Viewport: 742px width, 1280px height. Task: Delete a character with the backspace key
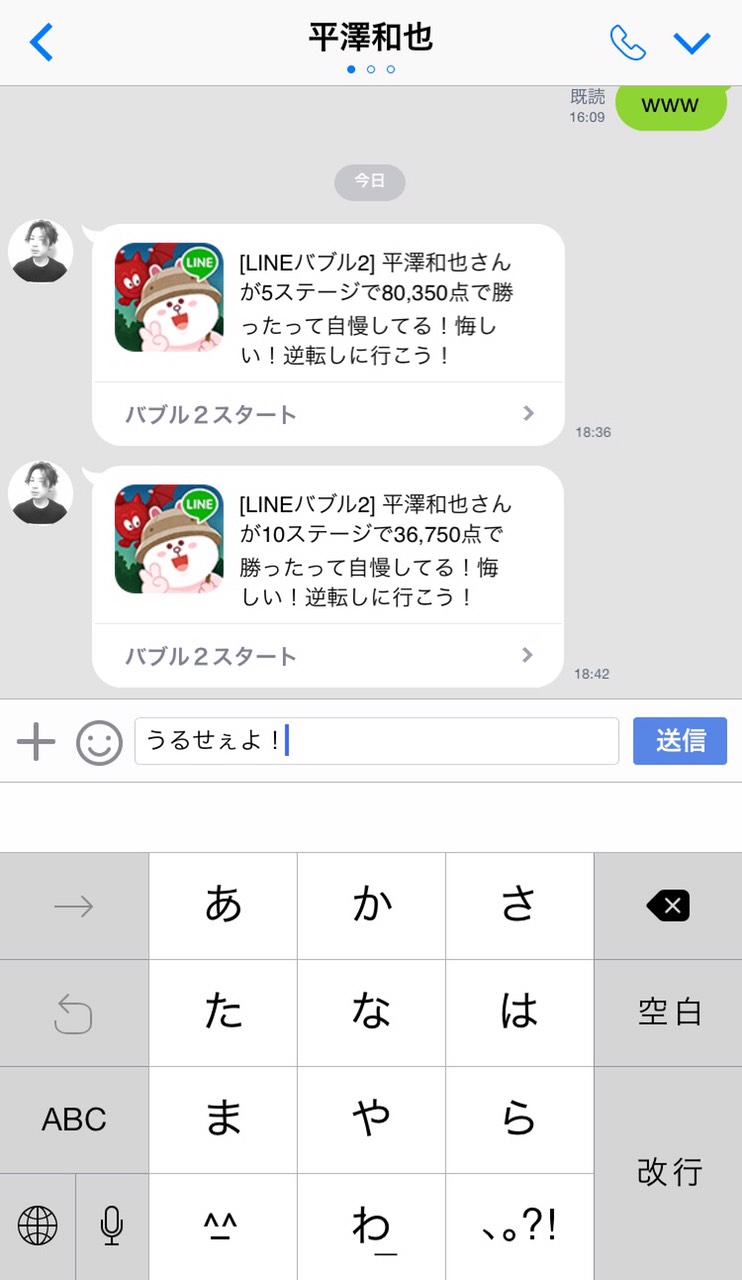tap(668, 906)
